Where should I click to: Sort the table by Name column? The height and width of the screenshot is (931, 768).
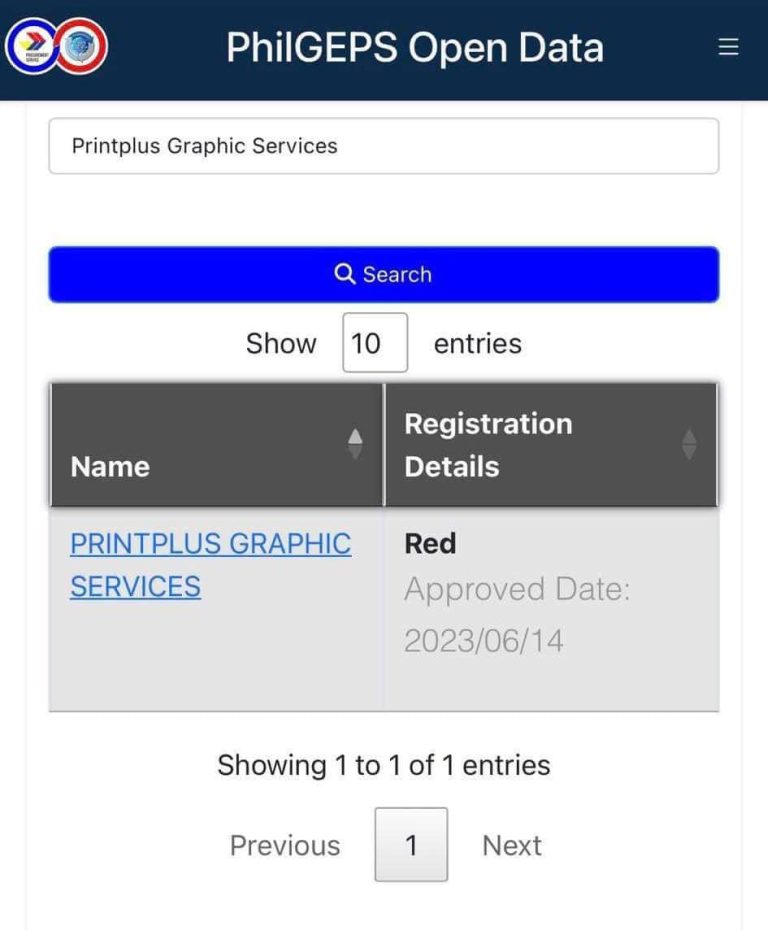[216, 445]
